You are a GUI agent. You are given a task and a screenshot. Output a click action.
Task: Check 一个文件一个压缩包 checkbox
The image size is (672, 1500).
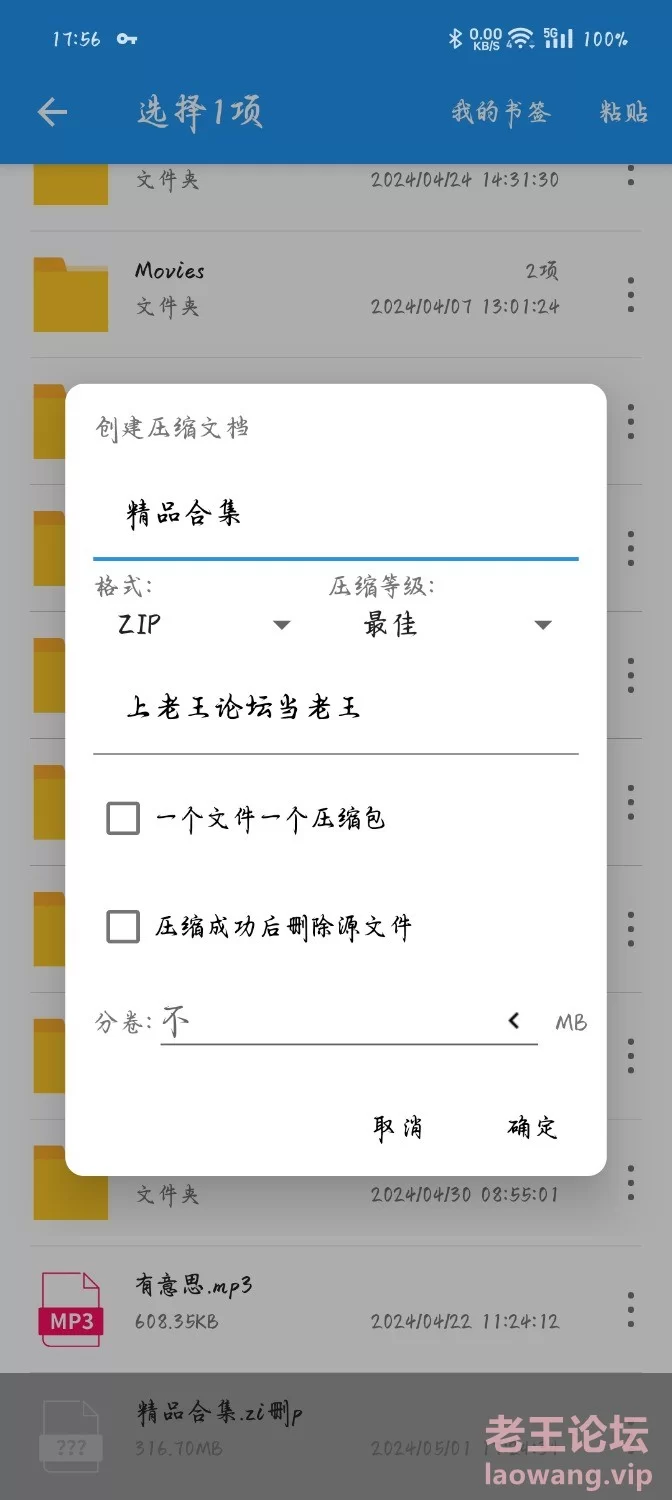click(x=123, y=819)
